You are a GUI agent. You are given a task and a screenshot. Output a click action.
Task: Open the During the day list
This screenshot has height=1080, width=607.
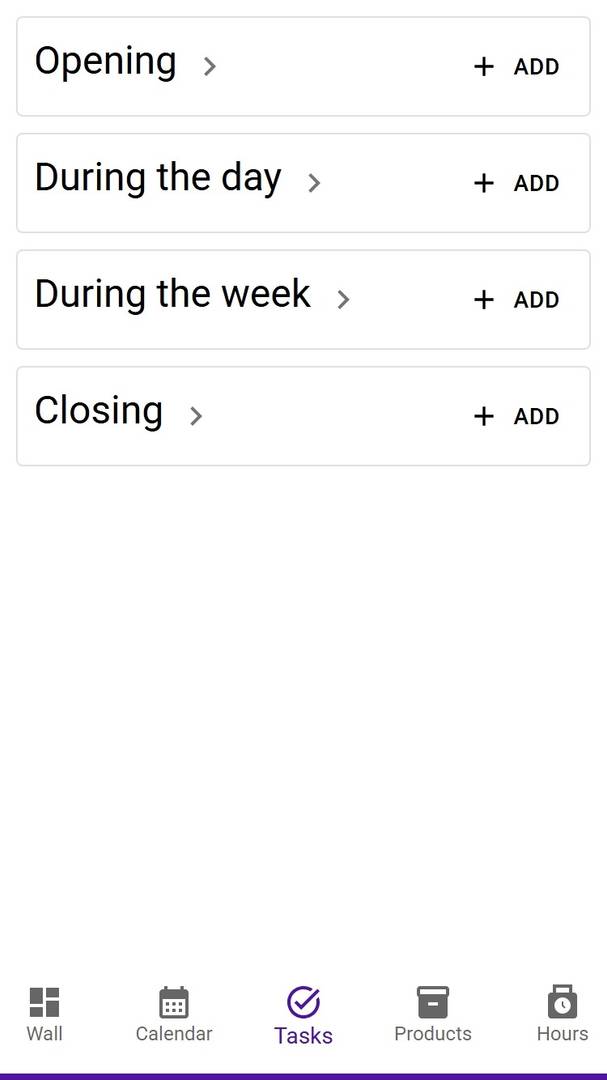pos(177,180)
